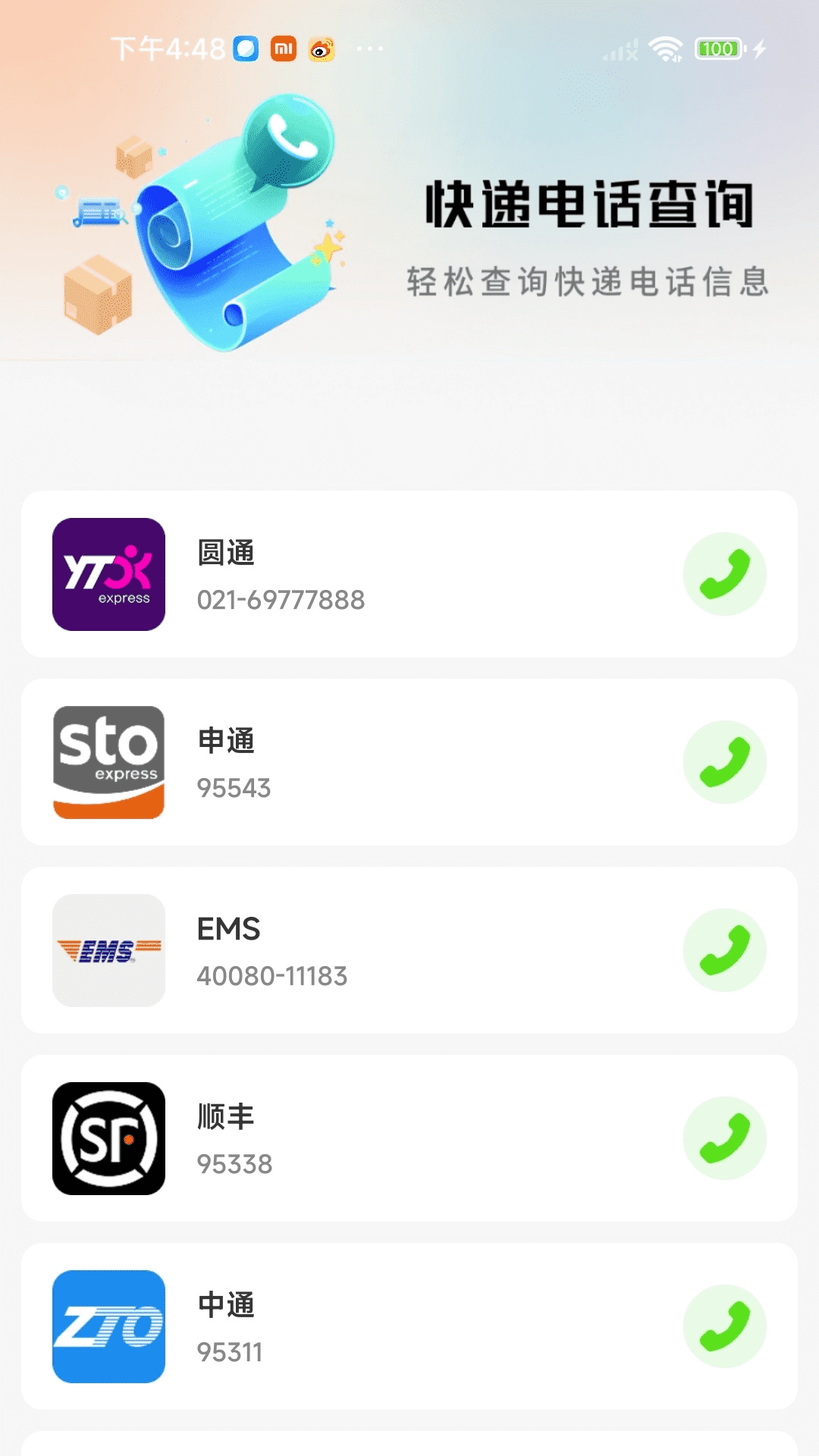Tap the number 95338 under 顺丰
The width and height of the screenshot is (819, 1456).
(234, 1163)
